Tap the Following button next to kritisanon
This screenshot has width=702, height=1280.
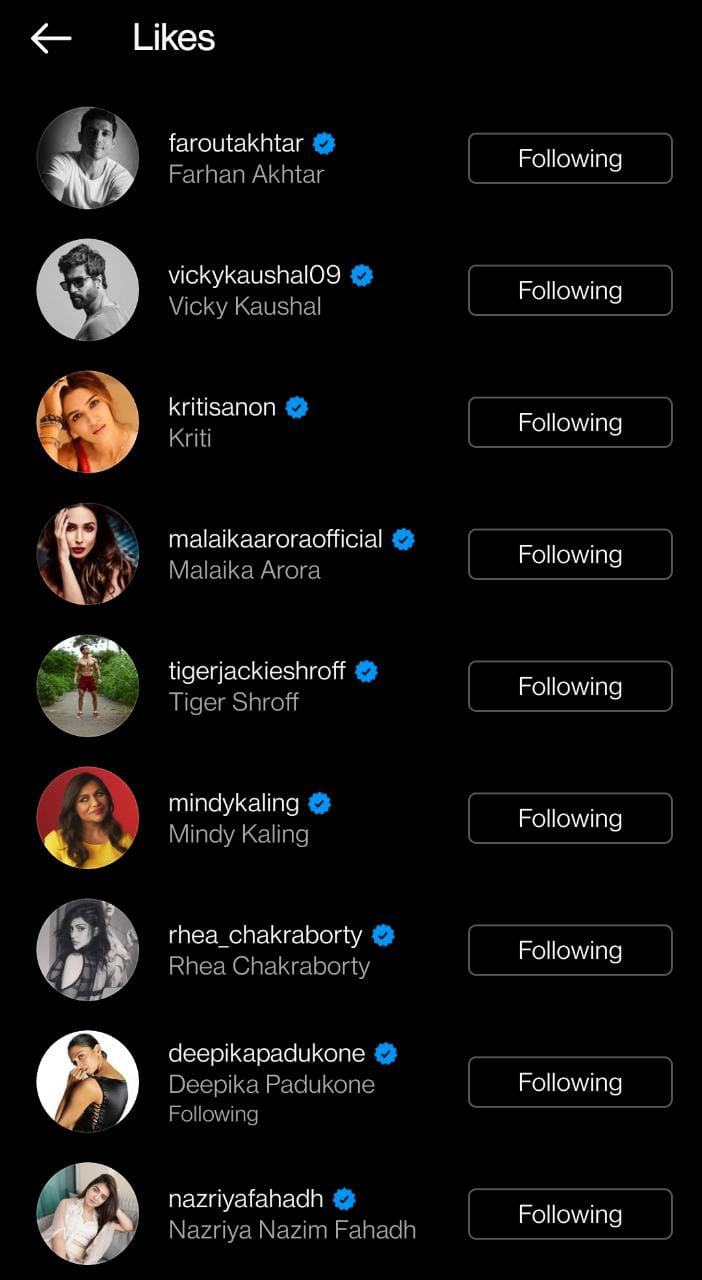[570, 423]
